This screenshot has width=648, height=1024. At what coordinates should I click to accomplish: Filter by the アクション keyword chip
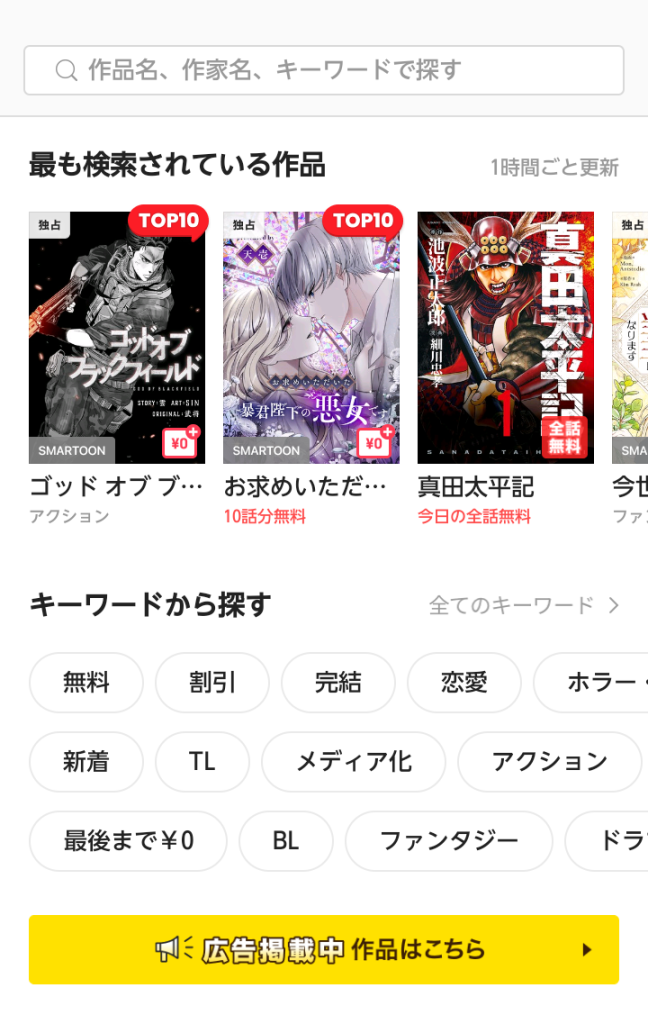pos(549,762)
